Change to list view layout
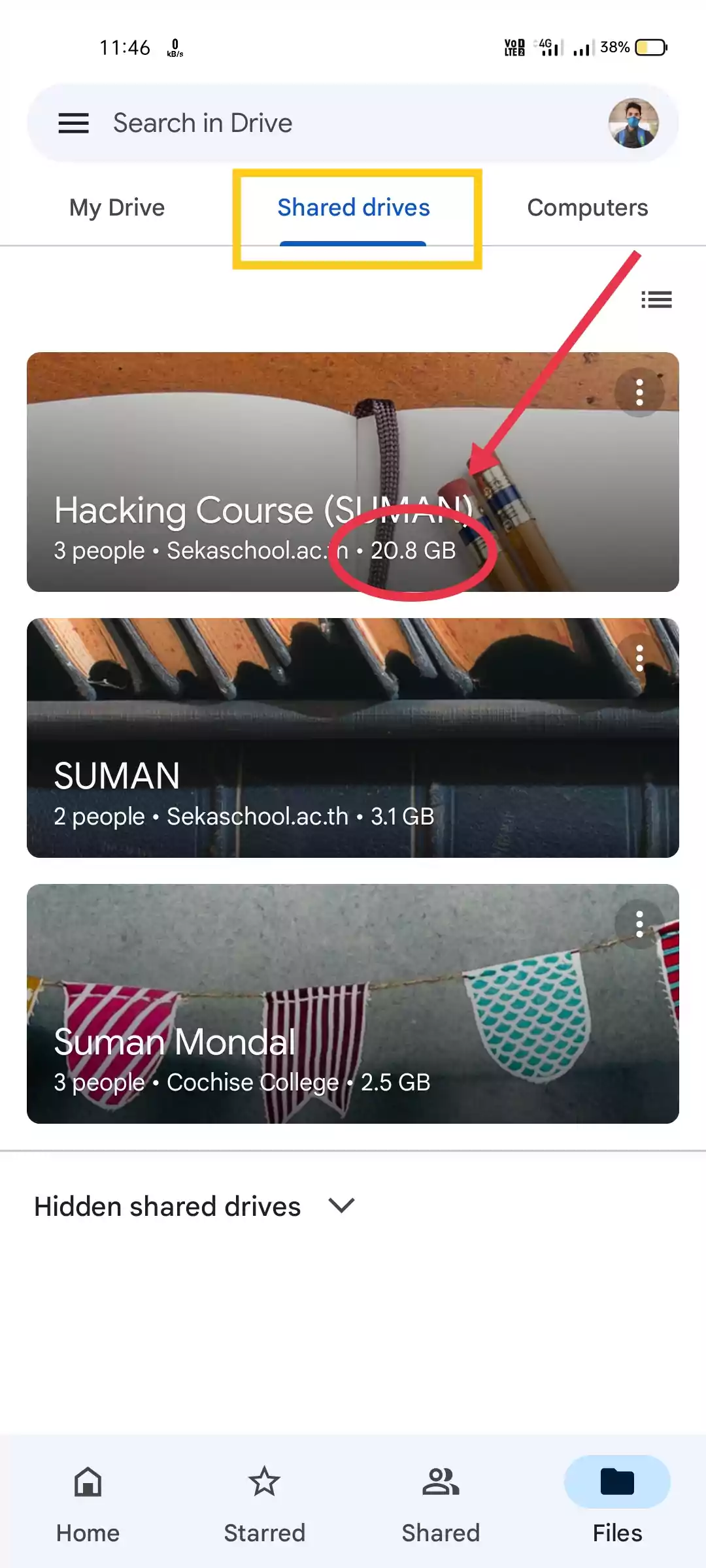The height and width of the screenshot is (1568, 706). (656, 299)
